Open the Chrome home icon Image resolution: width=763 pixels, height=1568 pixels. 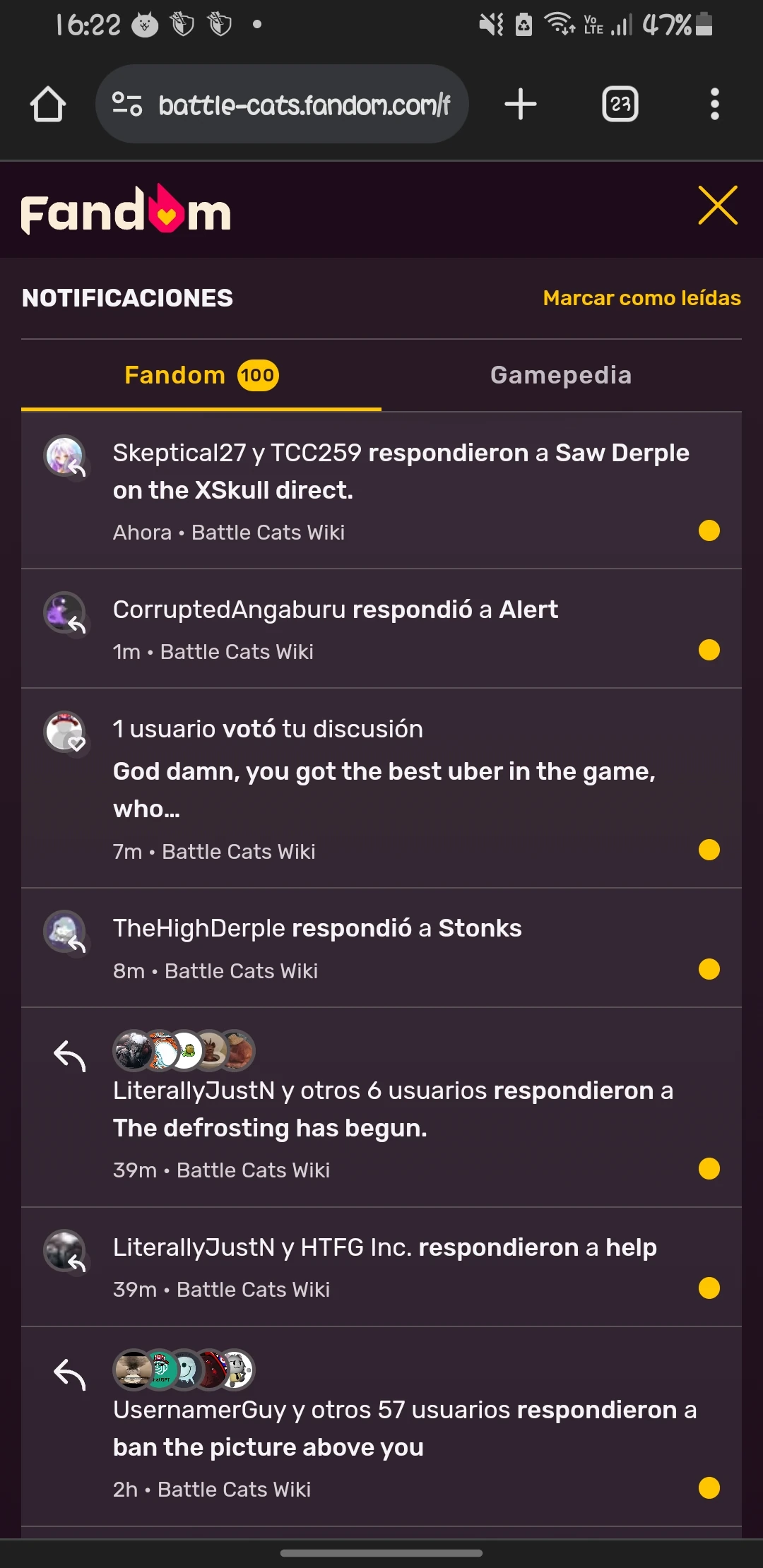47,103
